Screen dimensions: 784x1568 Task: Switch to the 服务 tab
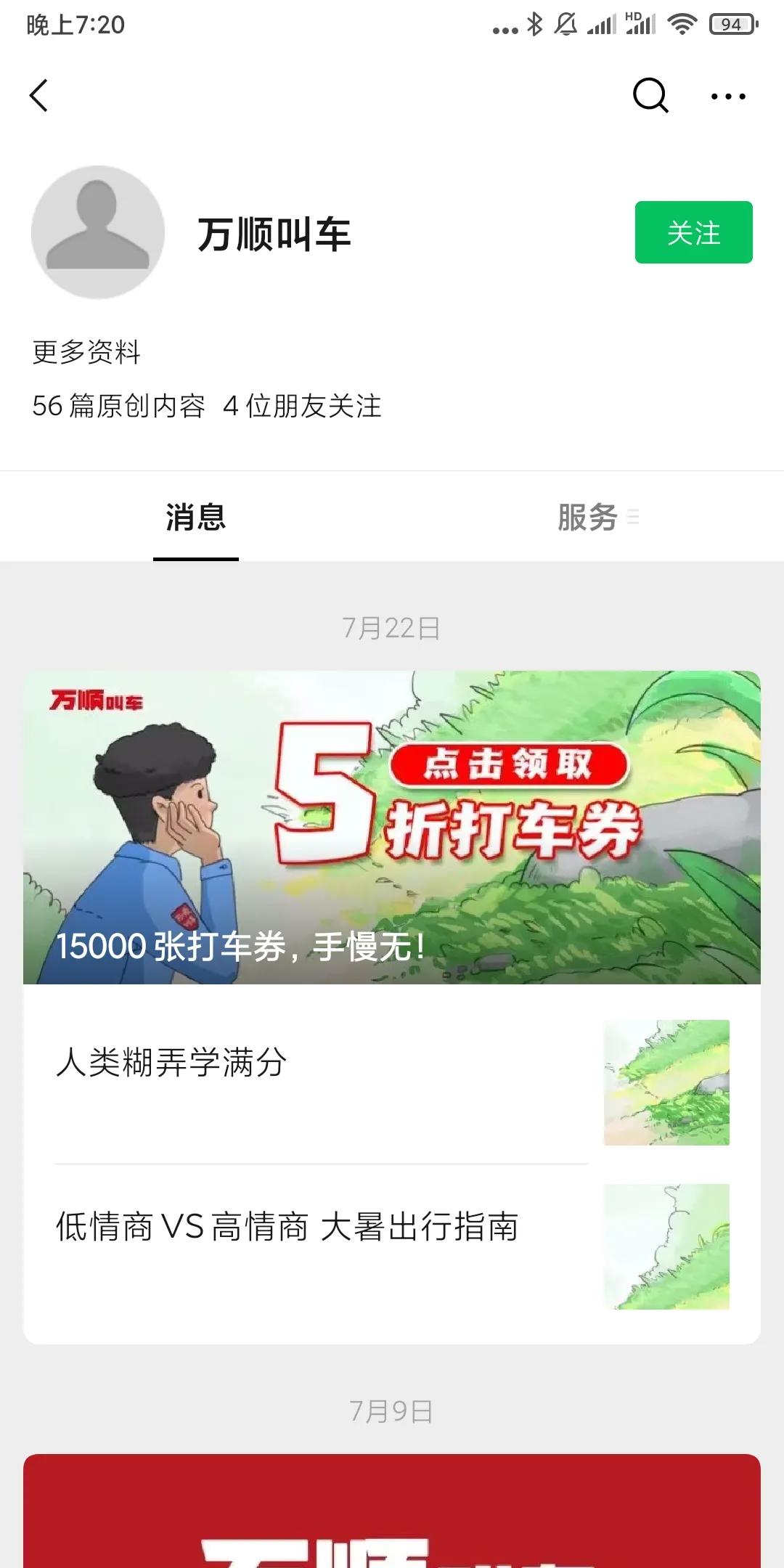pyautogui.click(x=587, y=518)
